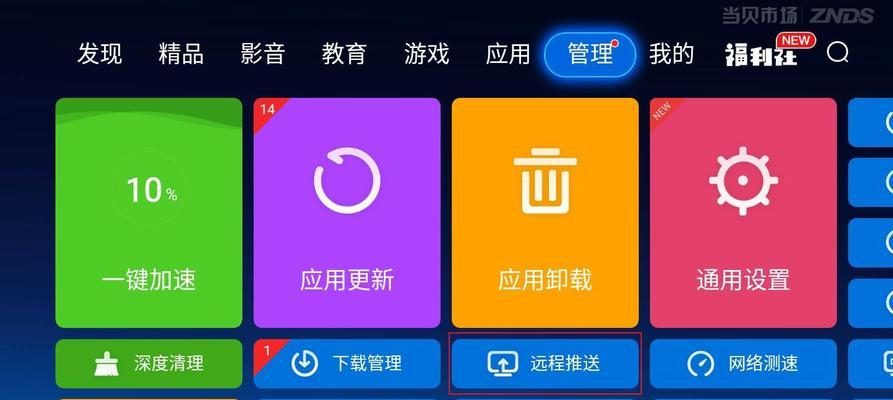
Task: Tap the 深度清理 button
Action: pyautogui.click(x=149, y=364)
